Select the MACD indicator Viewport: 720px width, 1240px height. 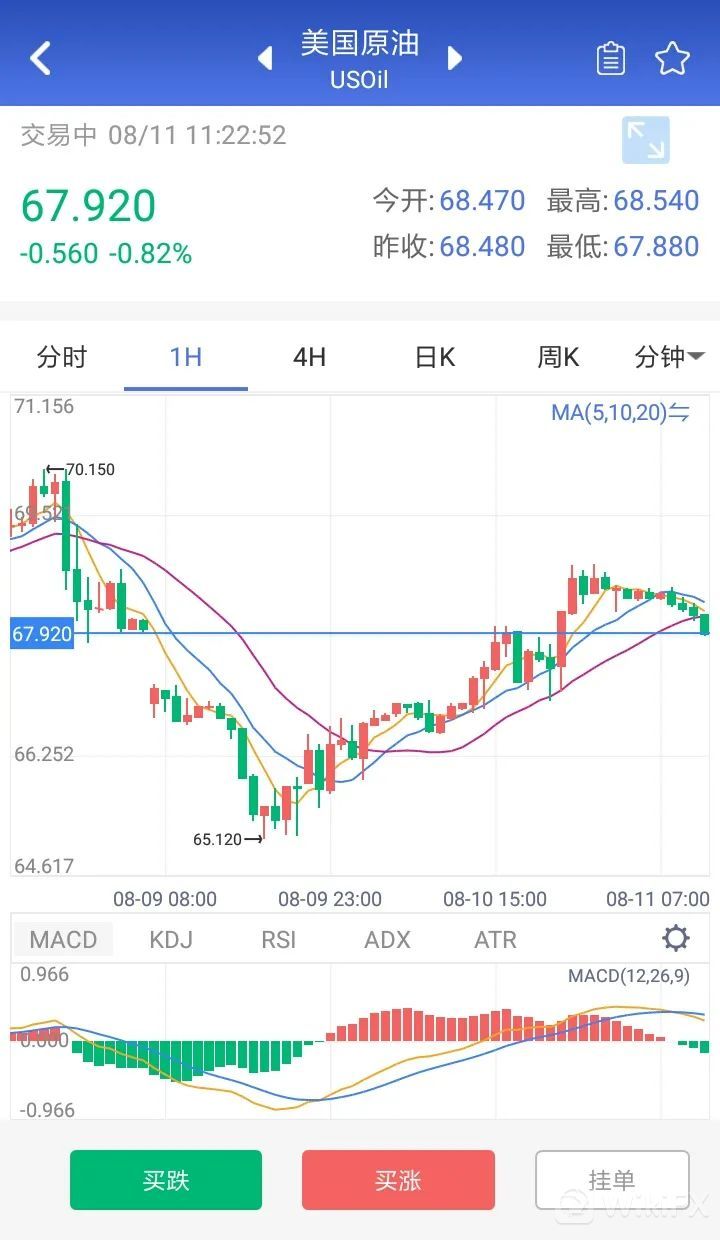63,940
